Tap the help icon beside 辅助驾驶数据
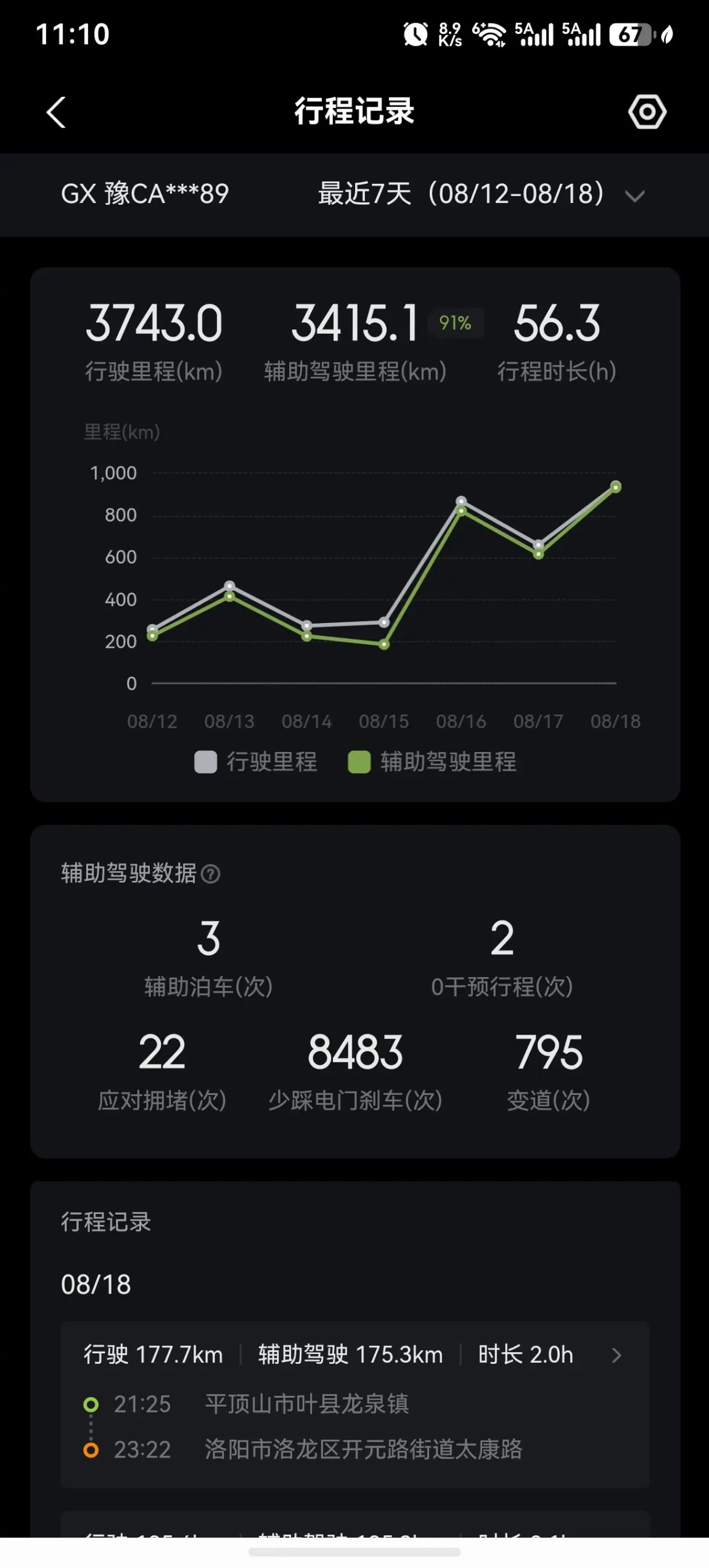 [211, 874]
